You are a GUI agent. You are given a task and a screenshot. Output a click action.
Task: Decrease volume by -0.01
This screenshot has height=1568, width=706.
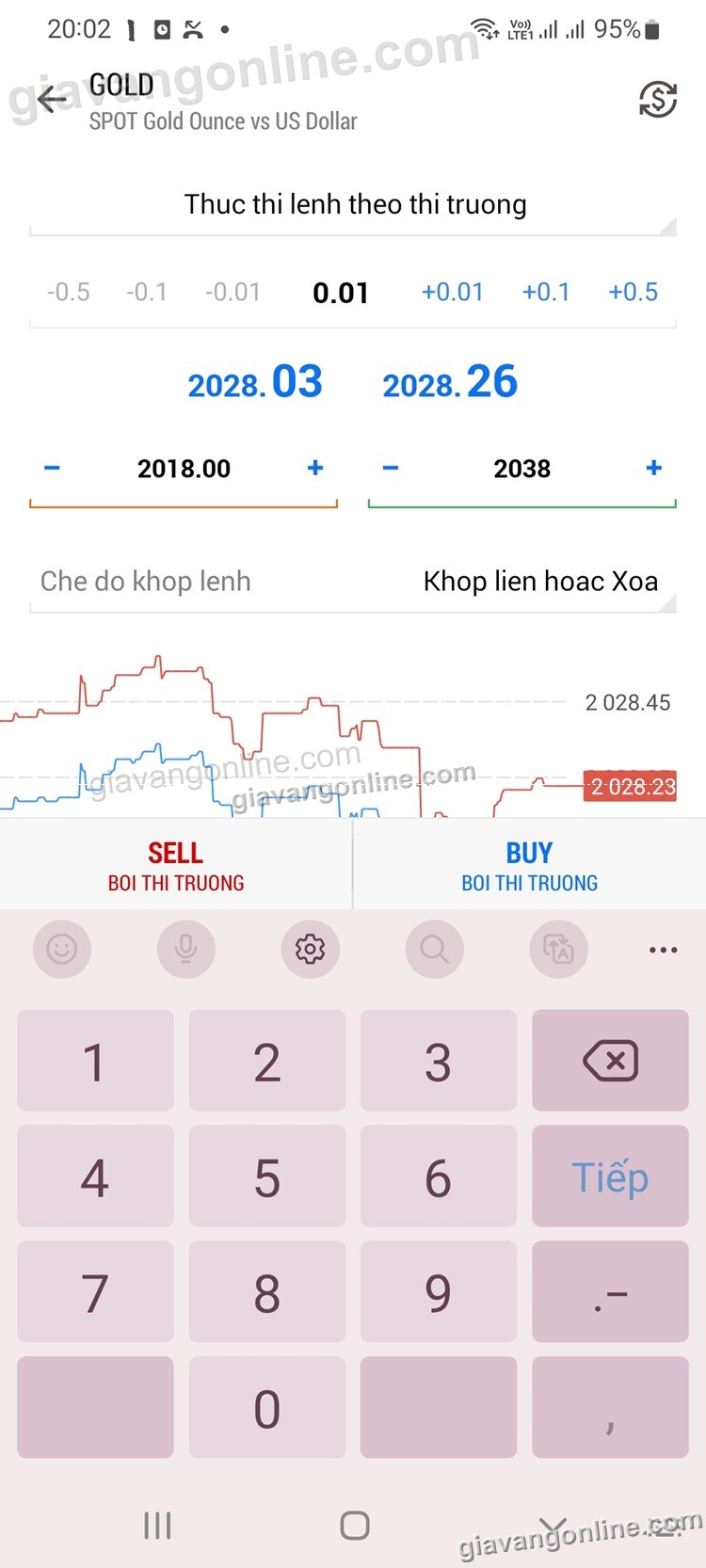(233, 293)
